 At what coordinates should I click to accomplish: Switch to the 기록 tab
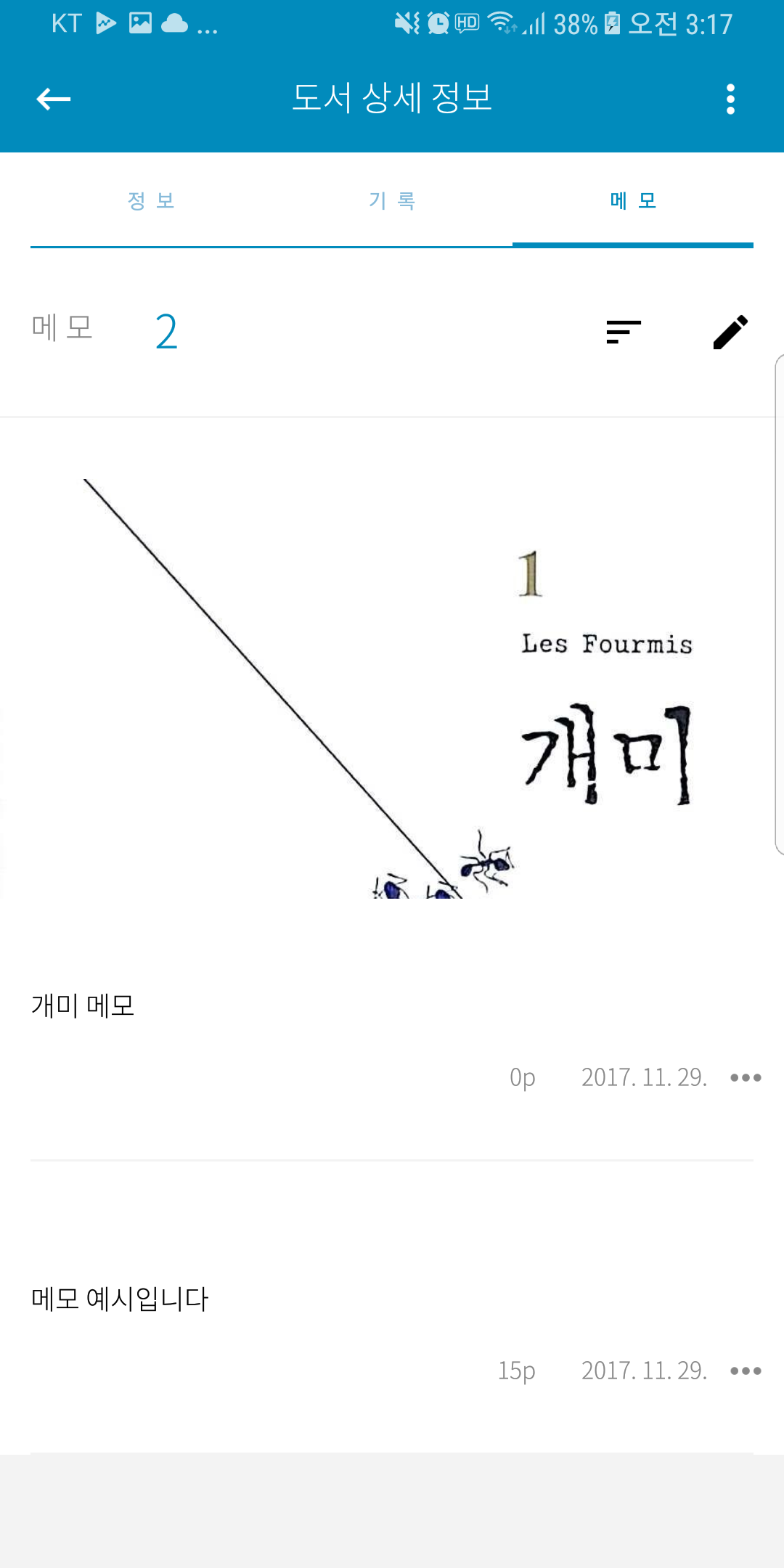tap(392, 201)
